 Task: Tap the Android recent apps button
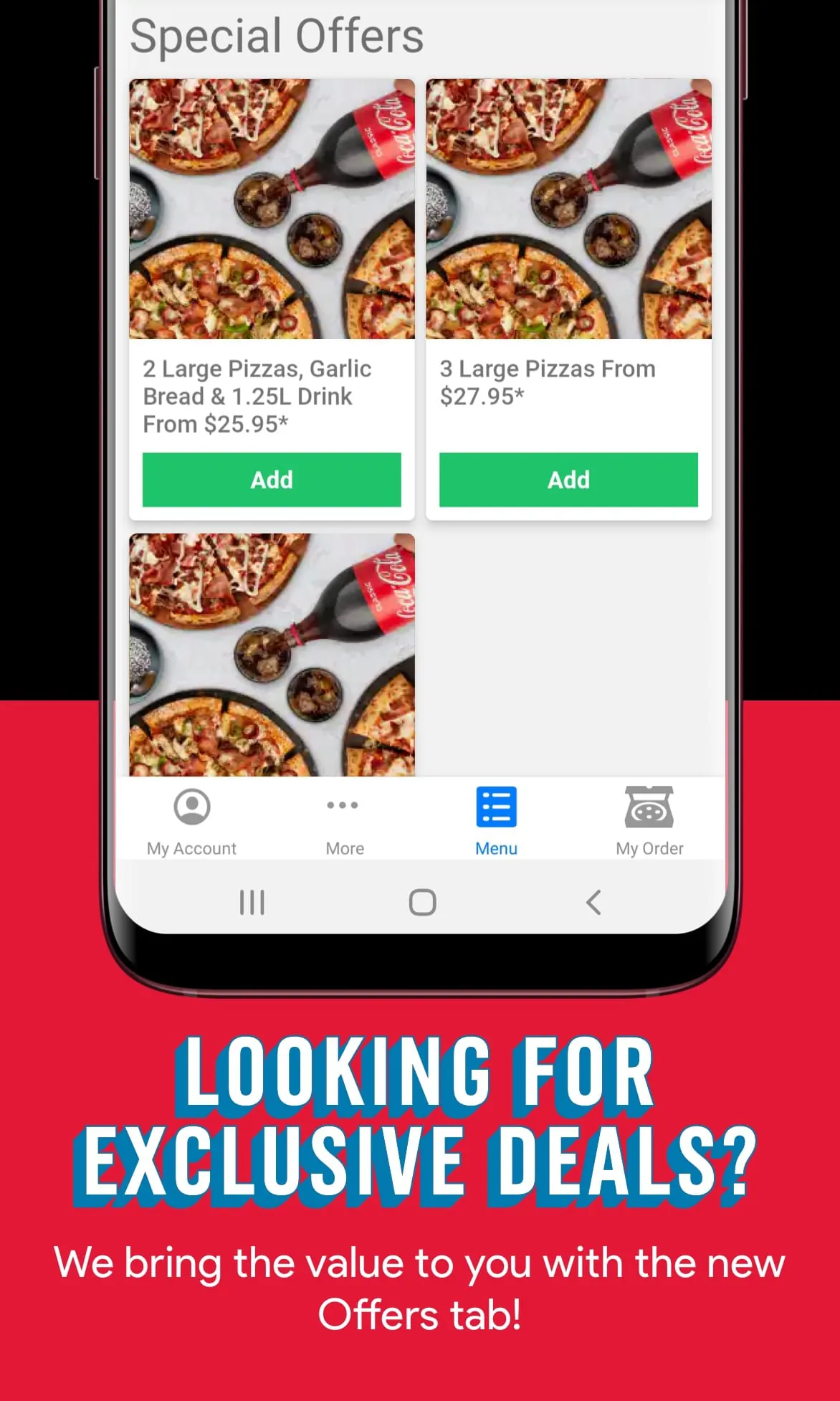tap(250, 903)
